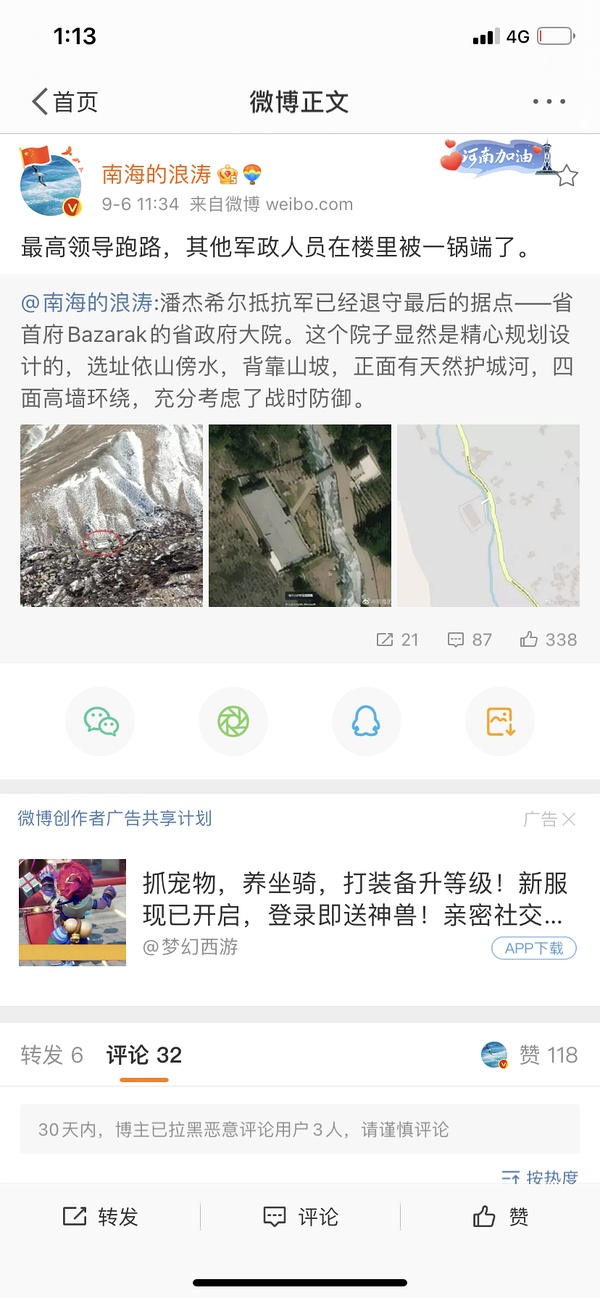The height and width of the screenshot is (1298, 600).
Task: Dismiss the 广告 advertisement
Action: (568, 819)
